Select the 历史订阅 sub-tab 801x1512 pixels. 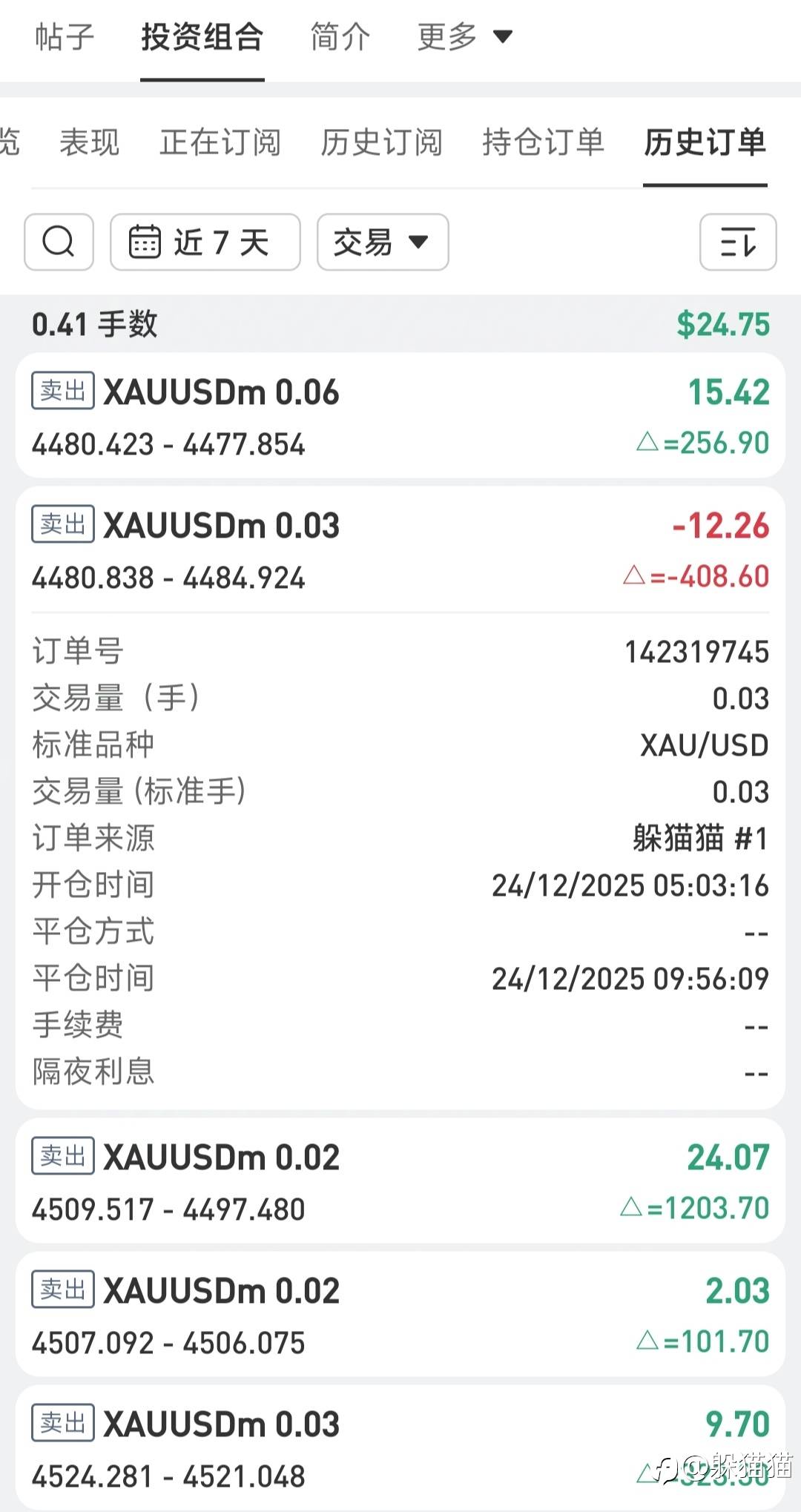pos(381,142)
